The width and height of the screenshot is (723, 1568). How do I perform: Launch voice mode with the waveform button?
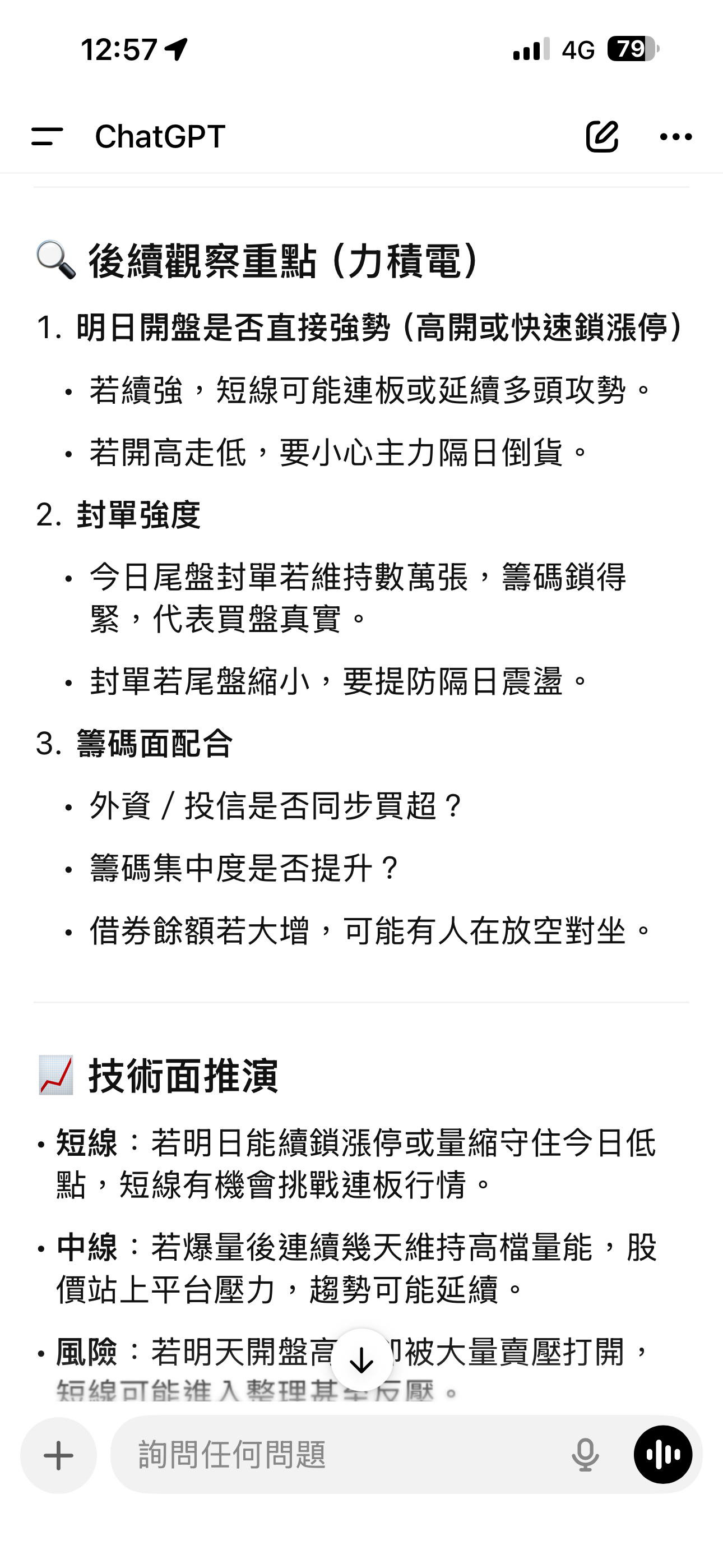[x=662, y=1455]
